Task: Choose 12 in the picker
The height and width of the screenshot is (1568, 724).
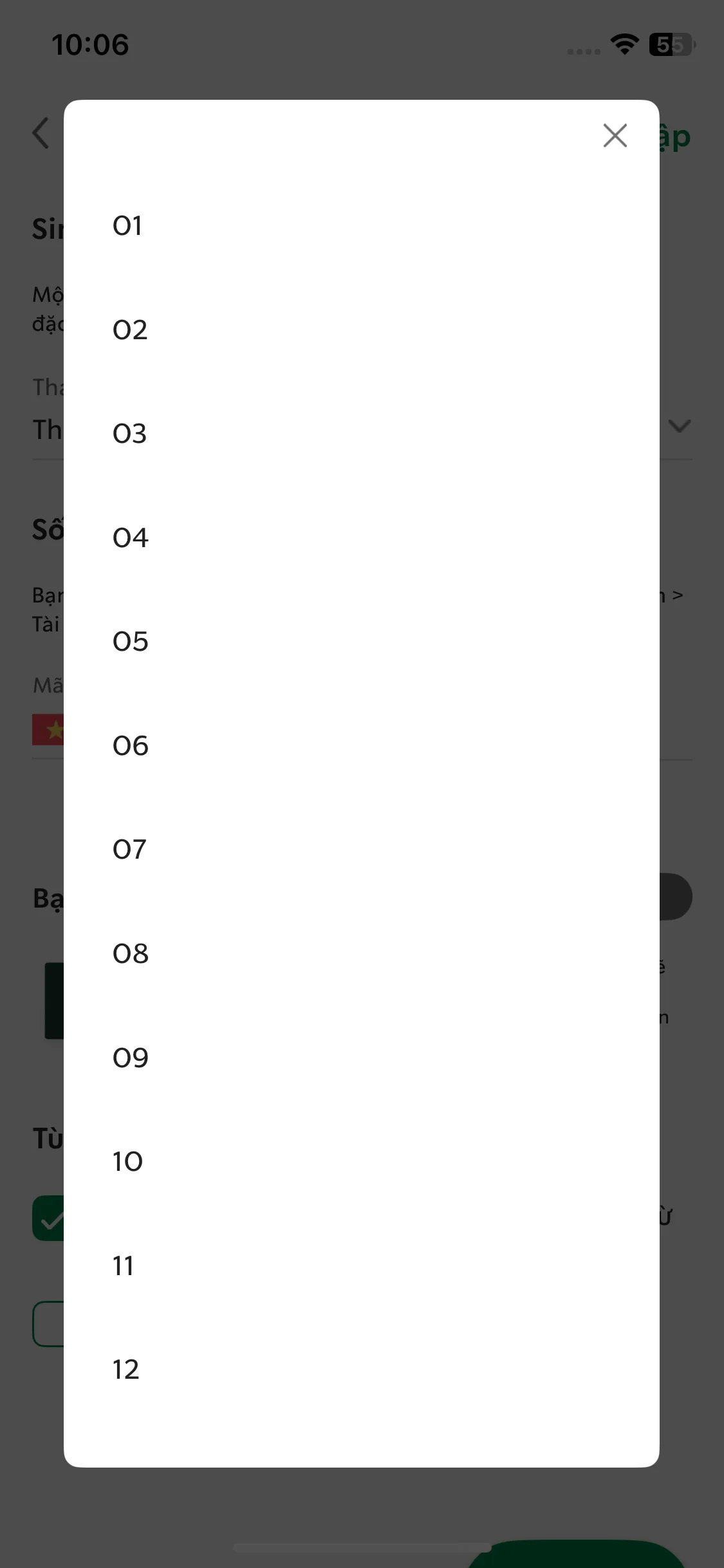Action: click(x=125, y=1370)
